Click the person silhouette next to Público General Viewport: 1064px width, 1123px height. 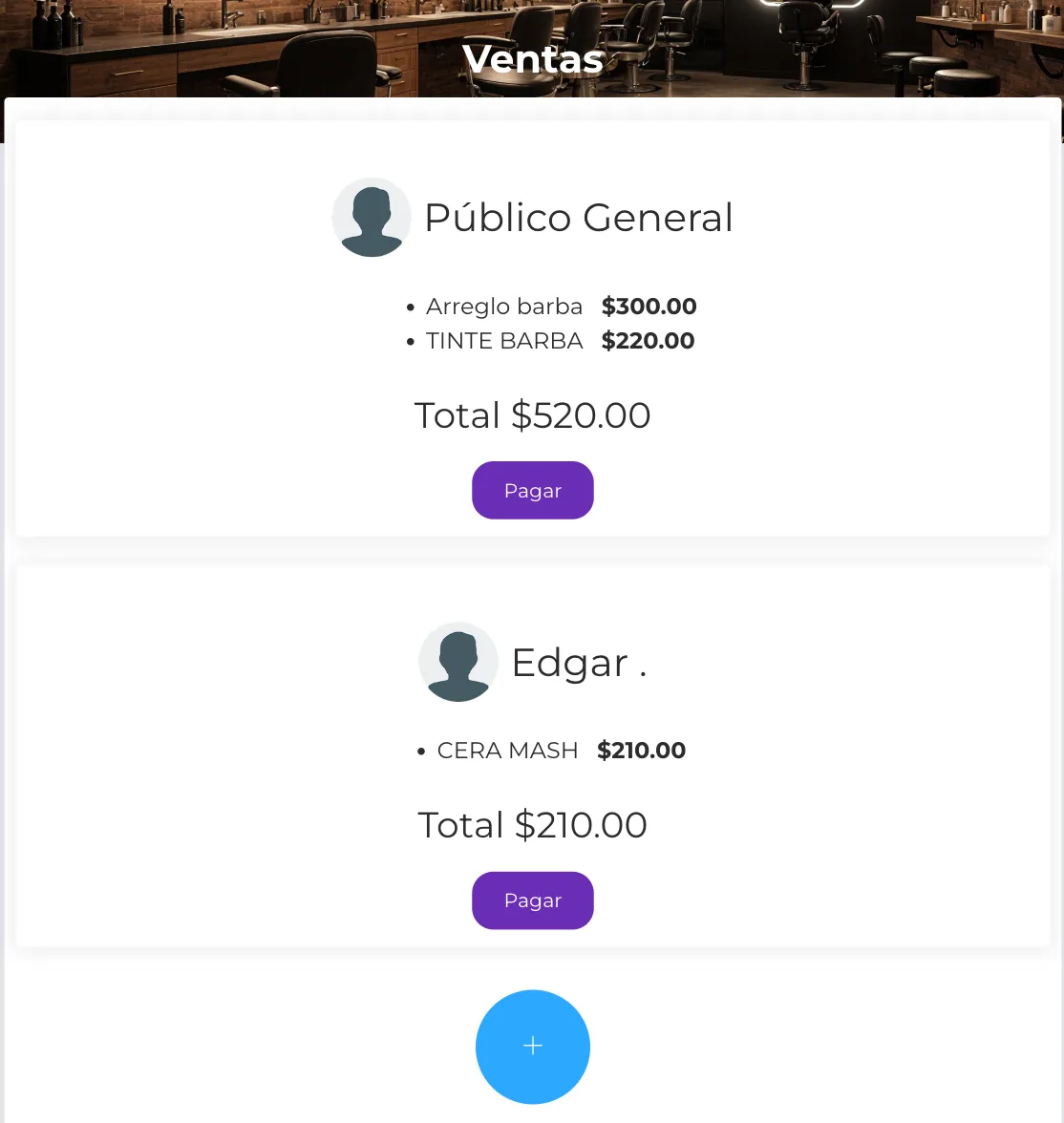372,217
